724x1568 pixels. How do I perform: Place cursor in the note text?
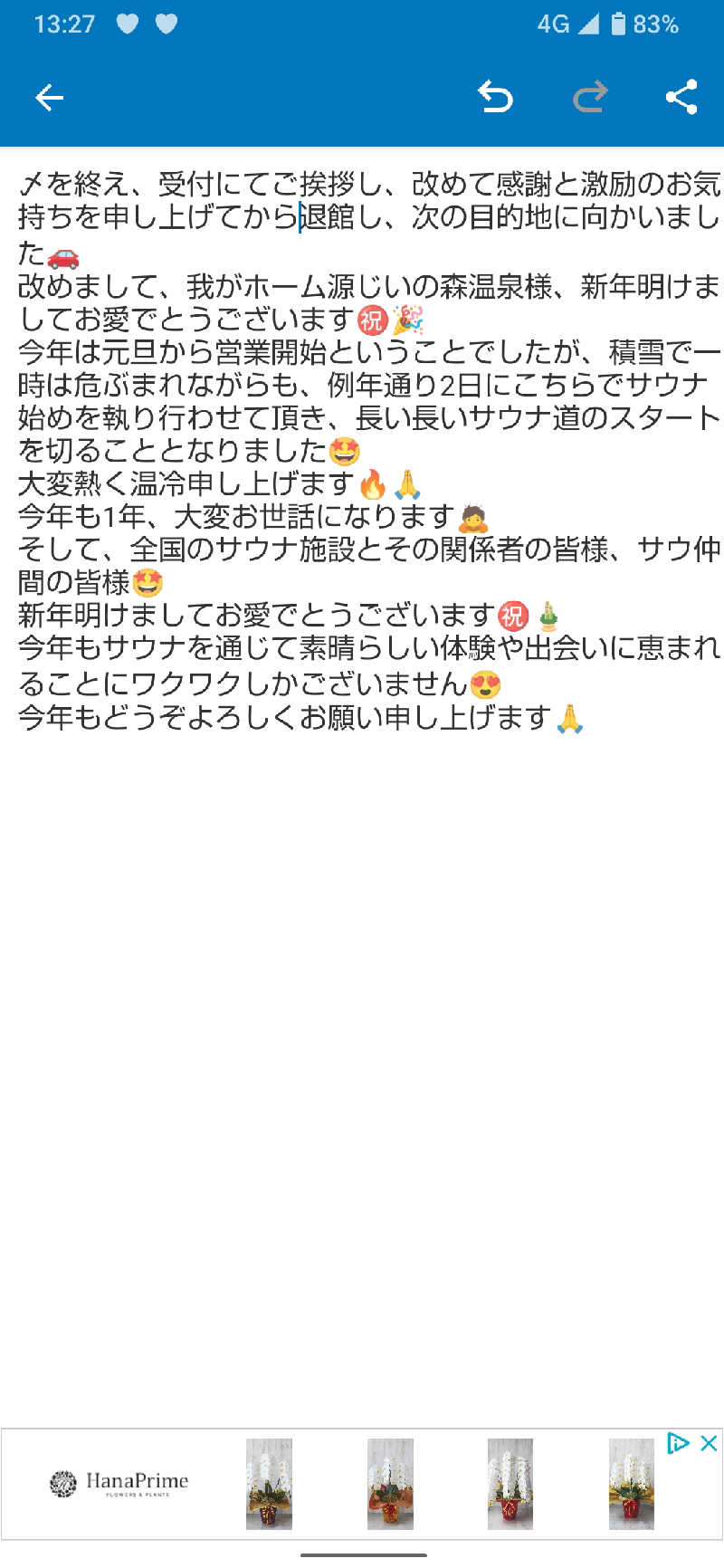click(x=362, y=453)
